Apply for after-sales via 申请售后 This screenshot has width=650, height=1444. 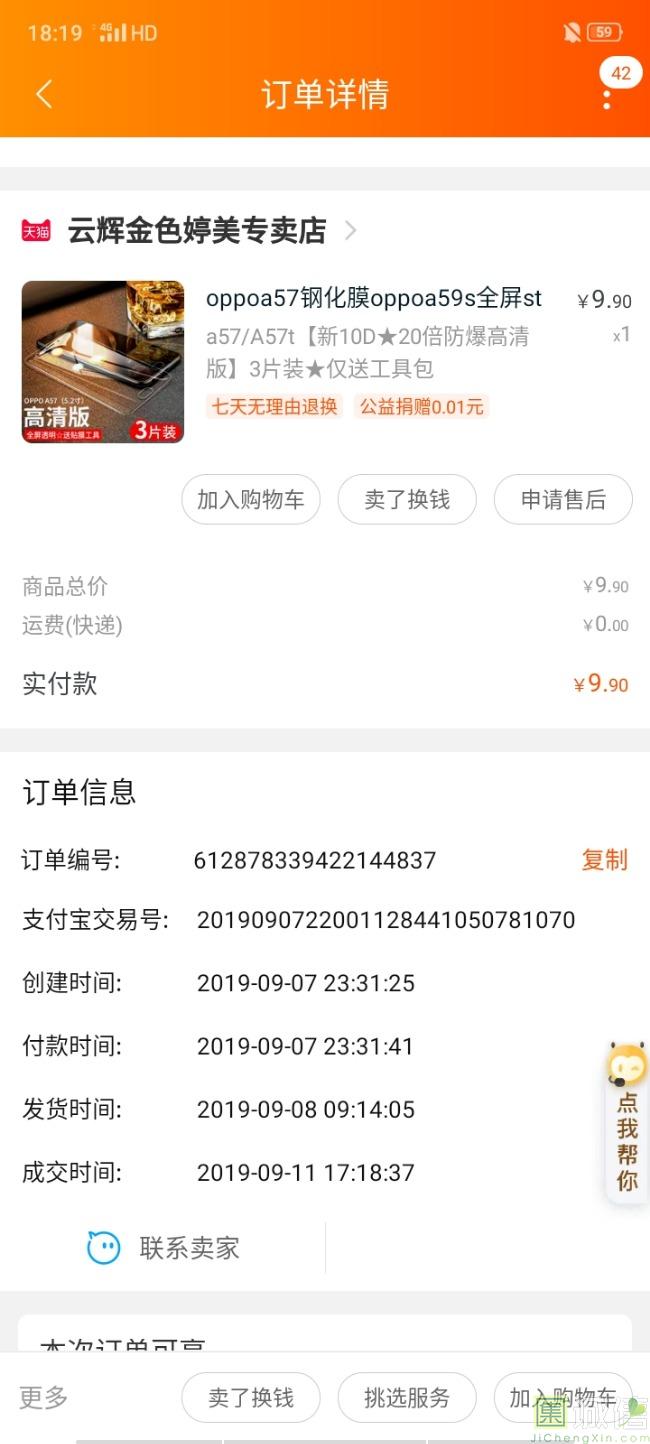[563, 500]
